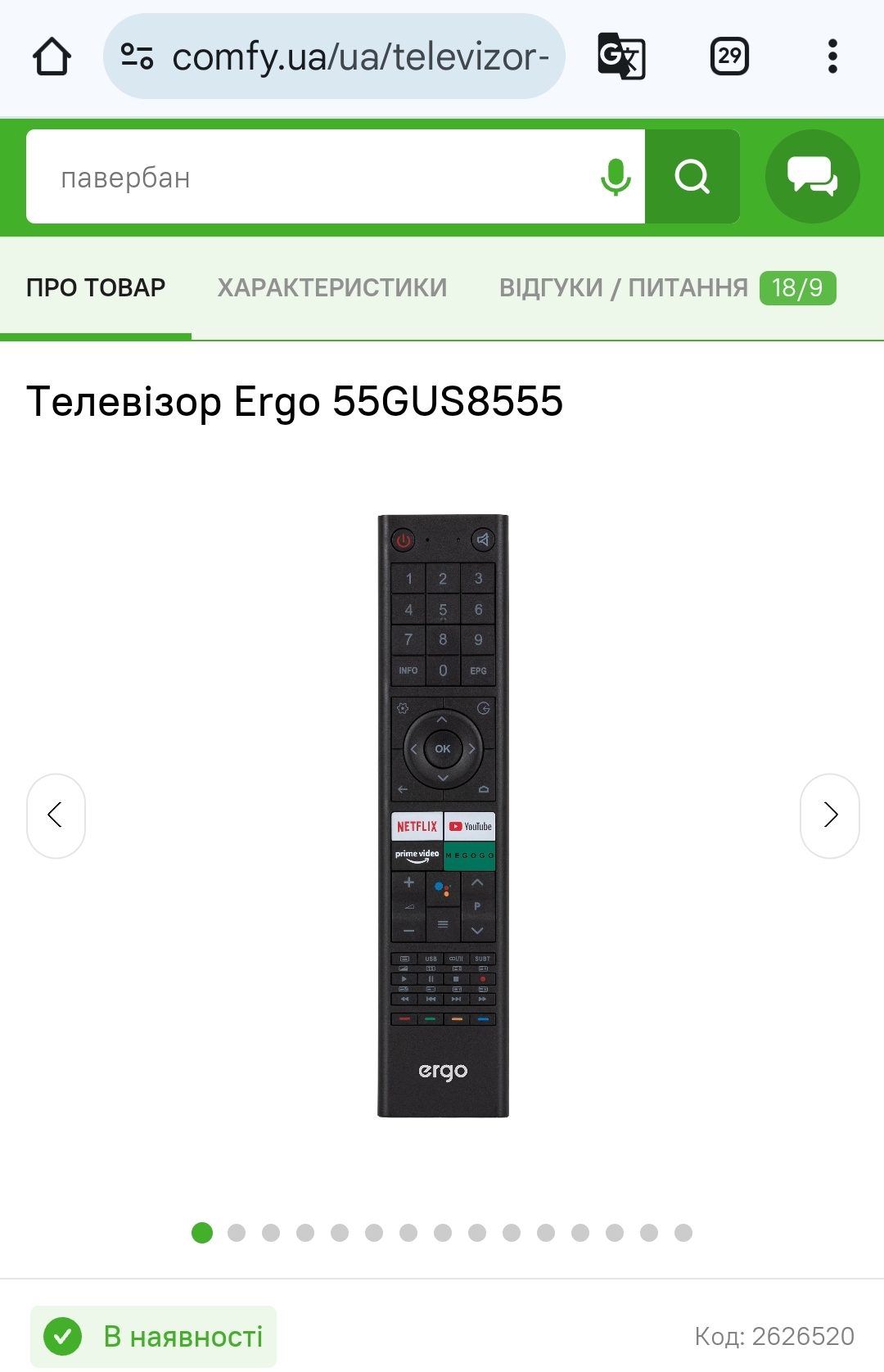The width and height of the screenshot is (884, 1372).
Task: Select the 'ПРО ТОВАР' tab
Action: pyautogui.click(x=96, y=288)
